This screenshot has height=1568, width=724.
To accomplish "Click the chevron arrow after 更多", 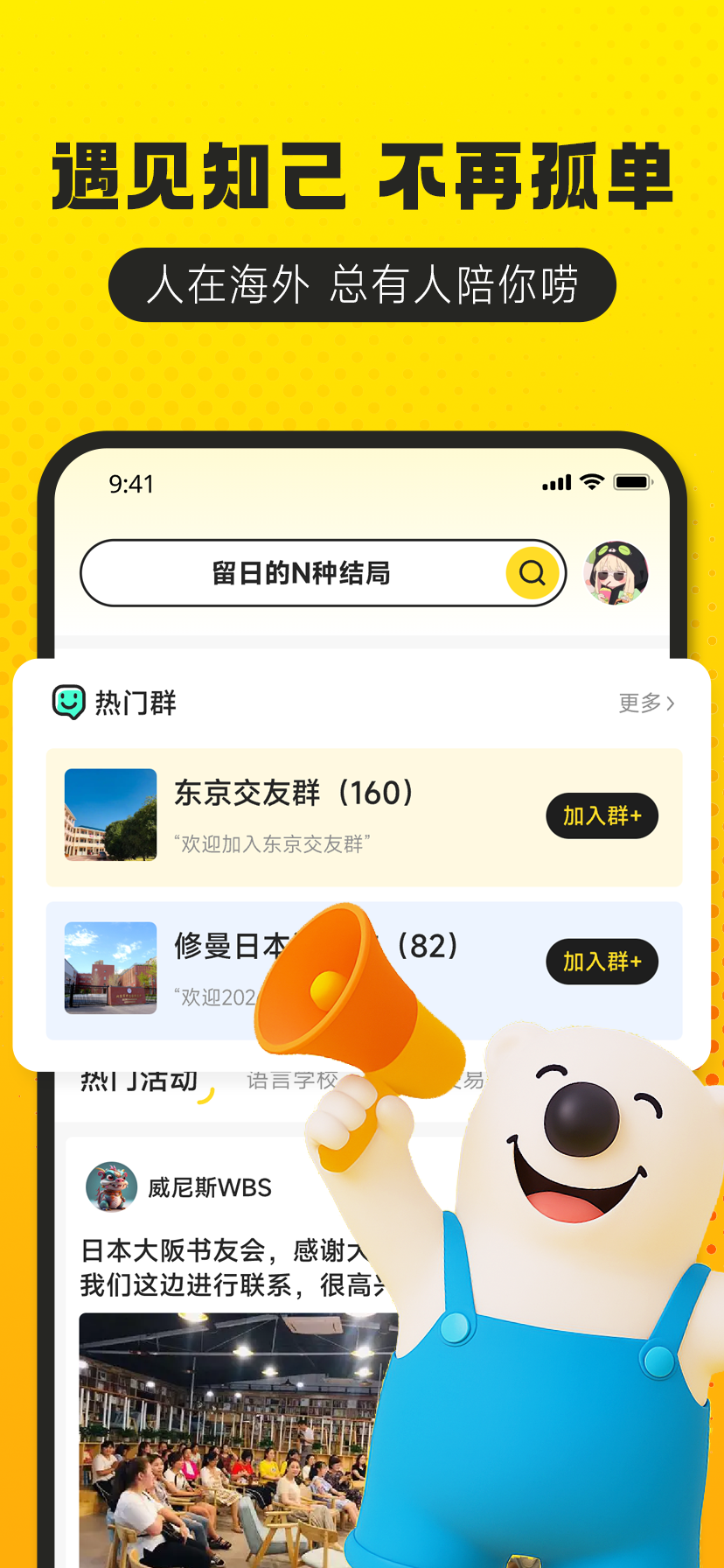I will tap(670, 703).
